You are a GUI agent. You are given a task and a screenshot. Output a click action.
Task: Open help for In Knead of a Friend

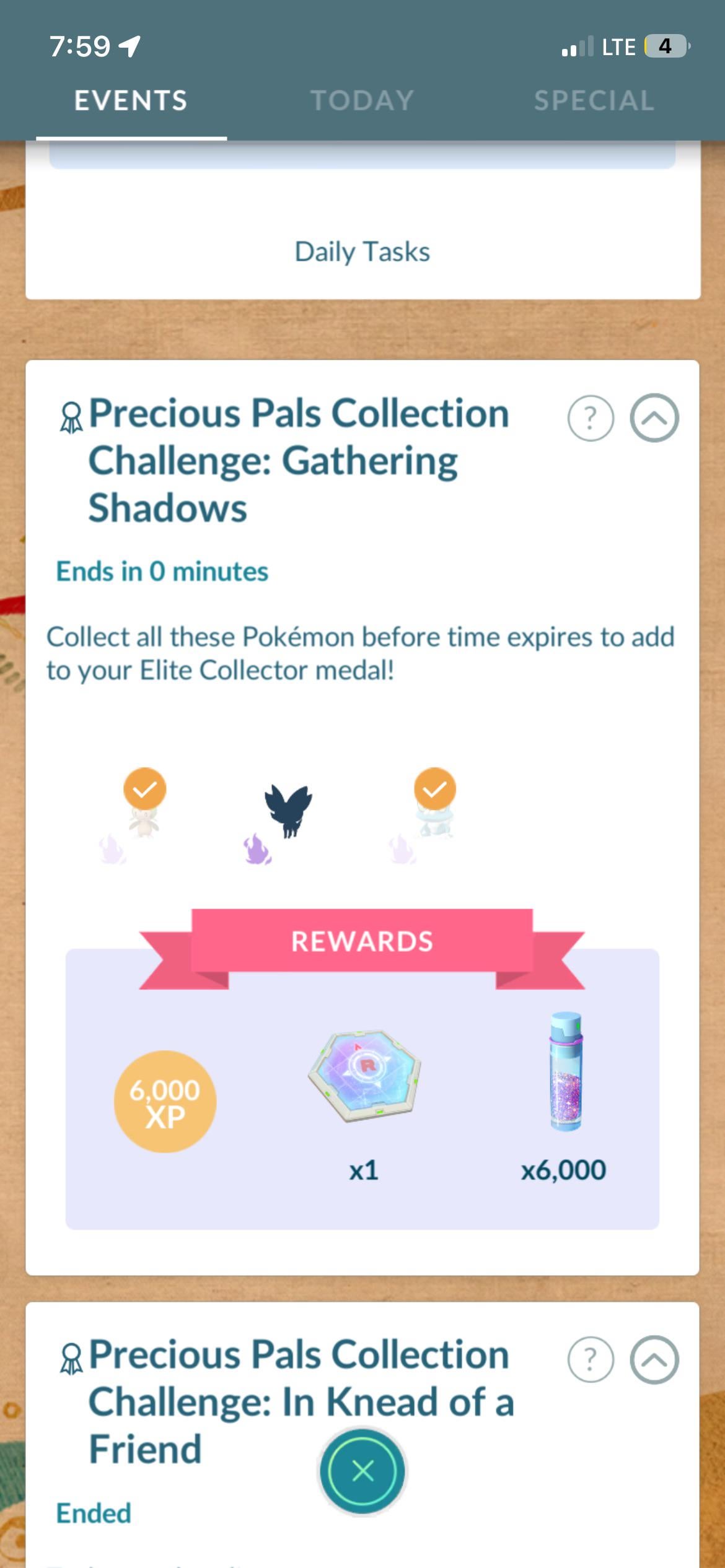pyautogui.click(x=591, y=1360)
